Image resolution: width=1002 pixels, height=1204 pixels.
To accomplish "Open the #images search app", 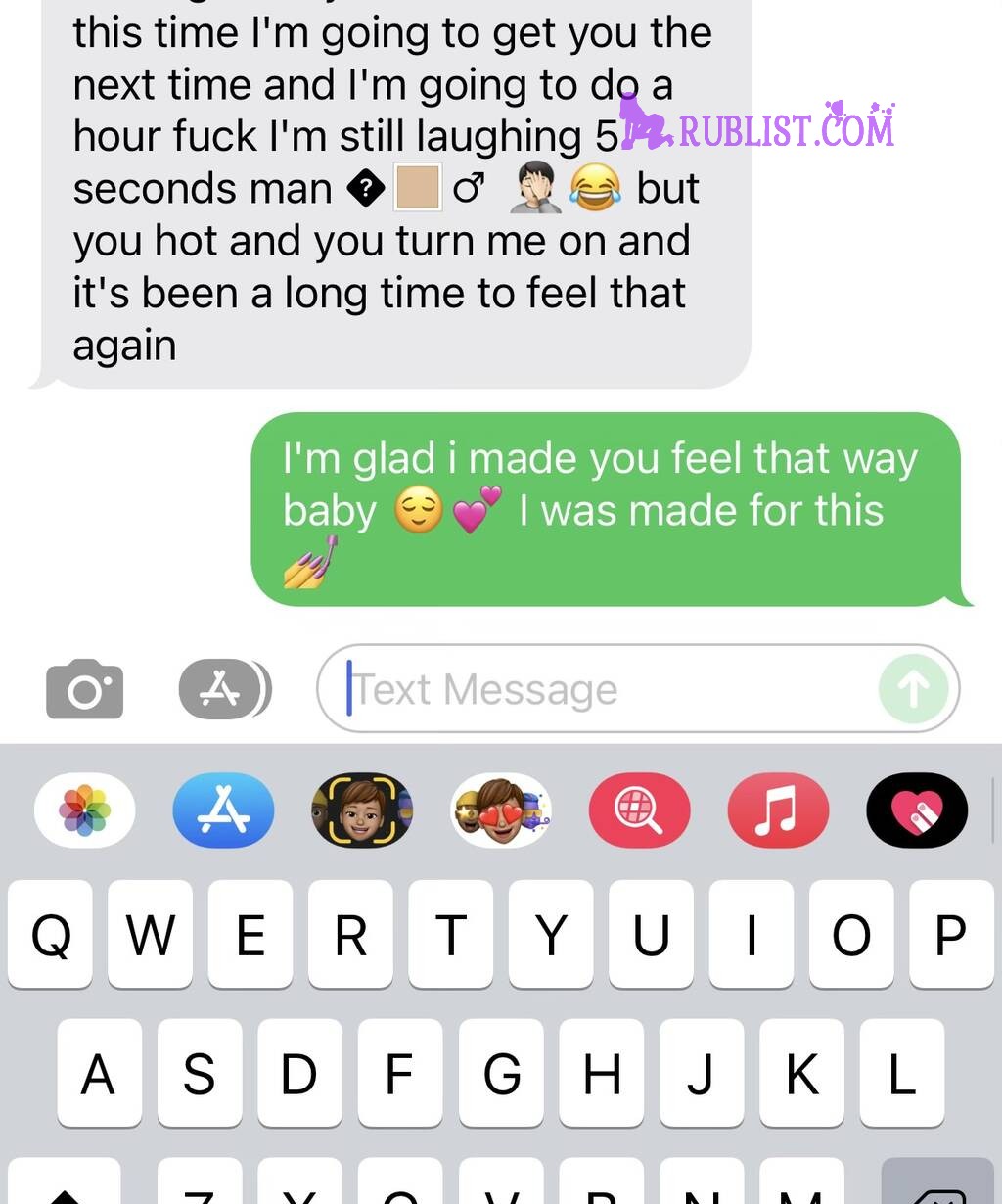I will tap(639, 810).
